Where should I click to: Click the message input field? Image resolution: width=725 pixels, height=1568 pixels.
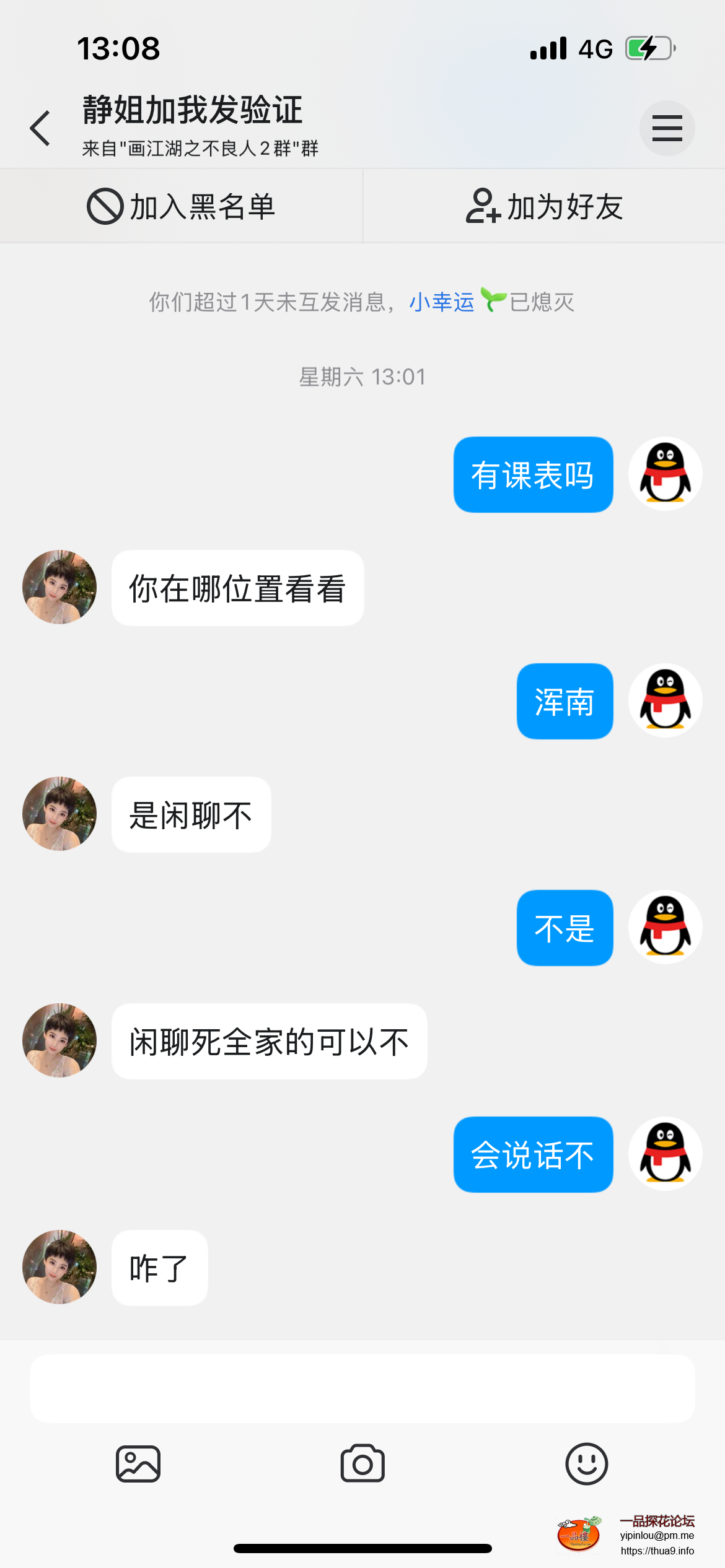coord(362,1388)
